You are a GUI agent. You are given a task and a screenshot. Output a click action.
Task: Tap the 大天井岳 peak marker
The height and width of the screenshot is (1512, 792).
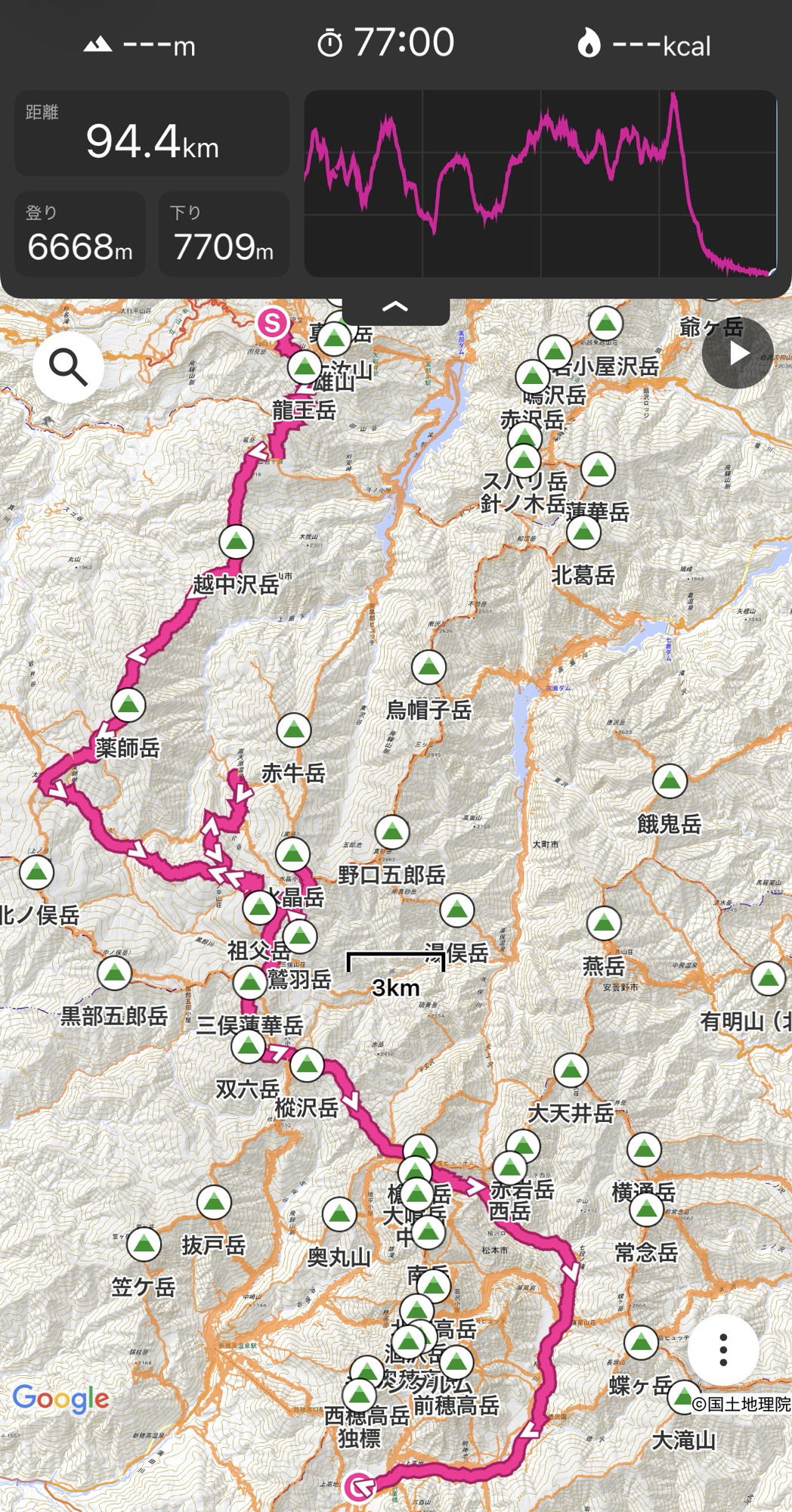(x=571, y=1070)
